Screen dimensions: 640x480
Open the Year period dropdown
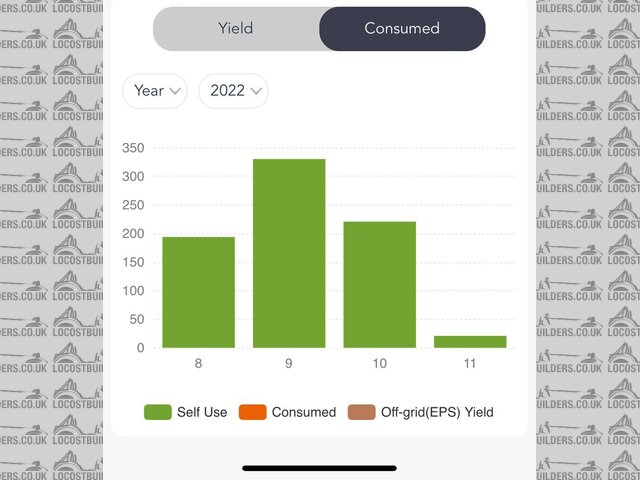pyautogui.click(x=154, y=90)
